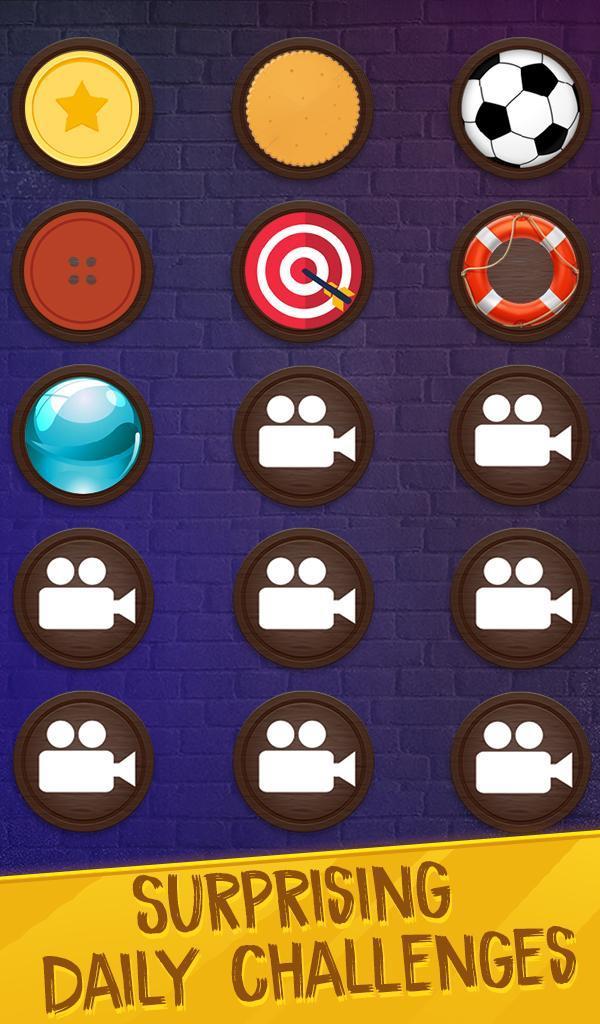The width and height of the screenshot is (600, 1024).
Task: Pick the orange lifebuoy ring skin
Action: 520,271
